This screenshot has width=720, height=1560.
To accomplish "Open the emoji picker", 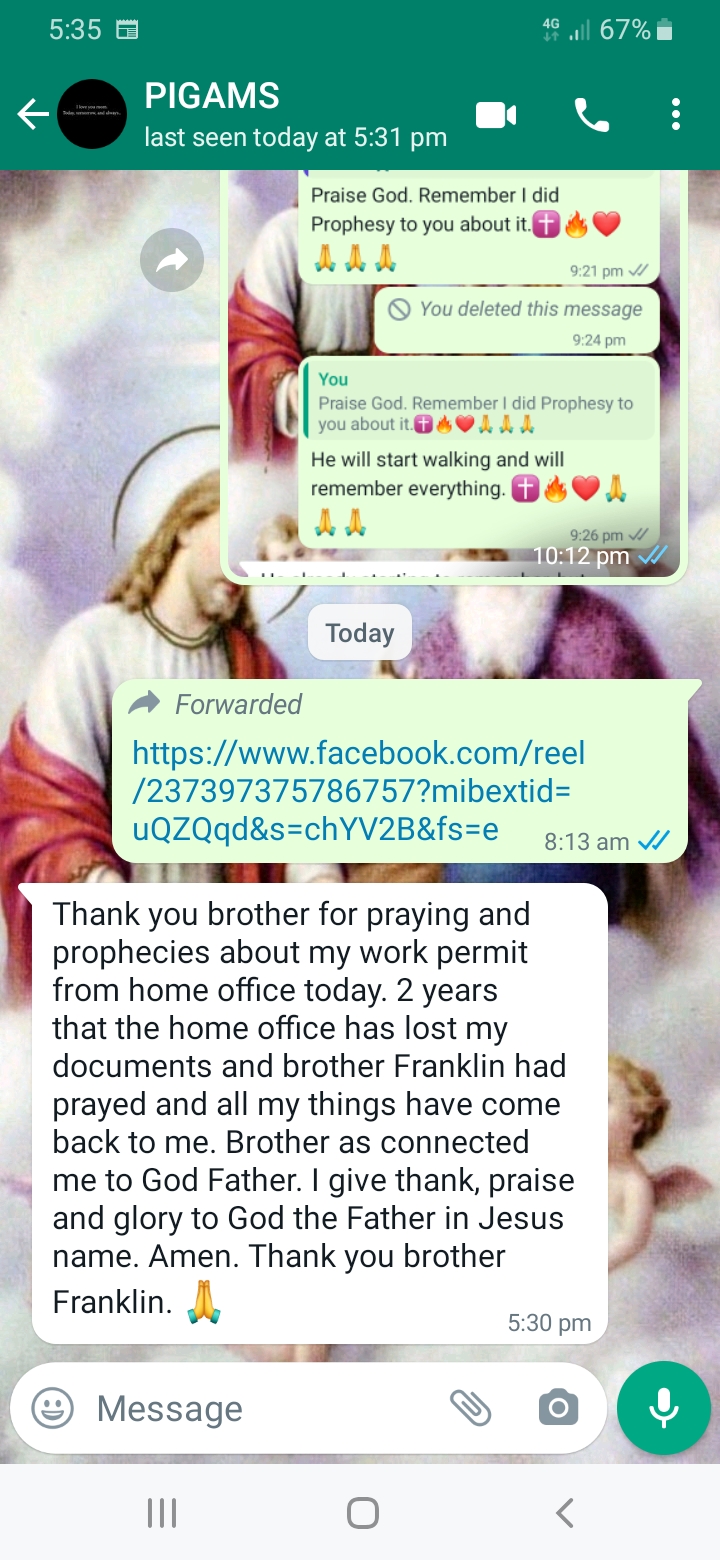I will 52,1408.
